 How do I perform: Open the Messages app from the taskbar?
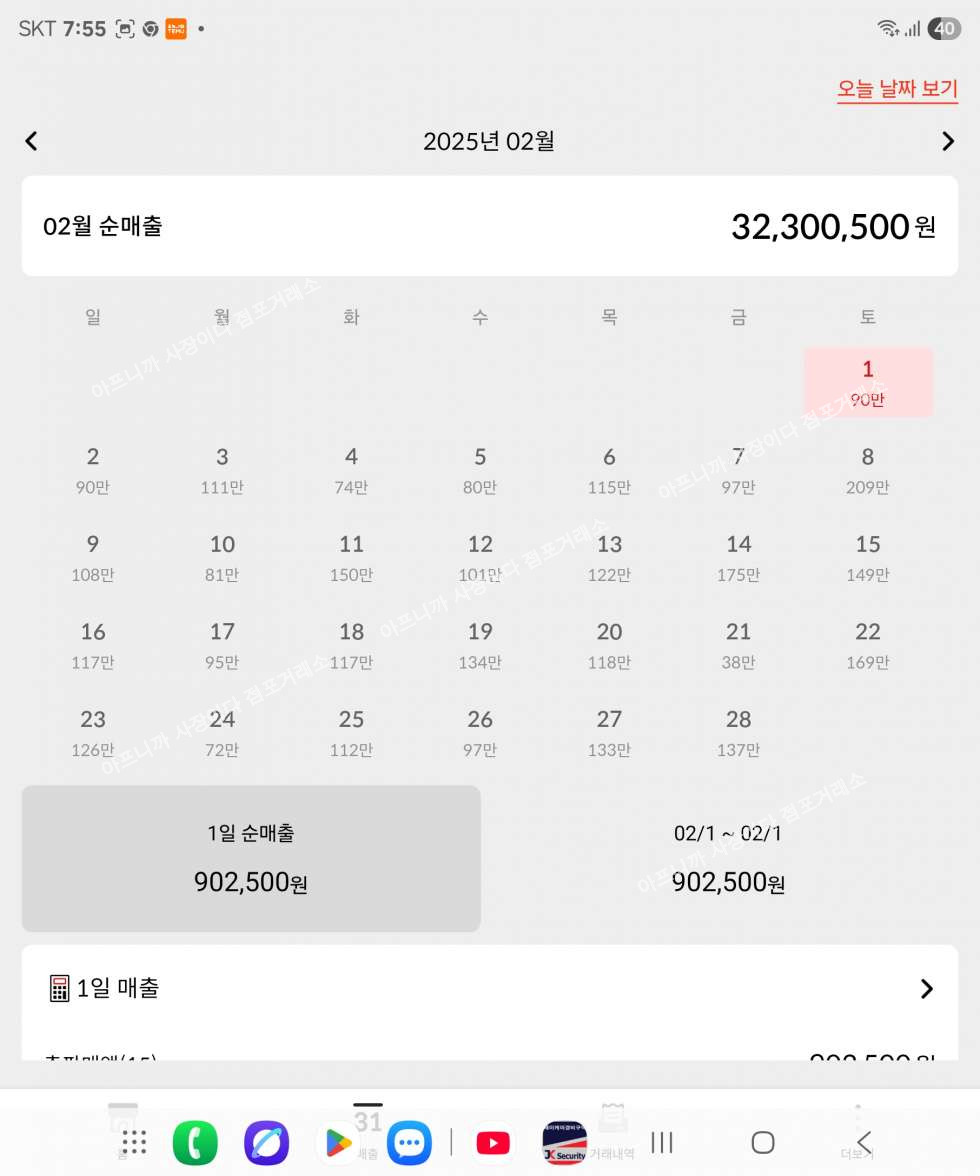(410, 1143)
